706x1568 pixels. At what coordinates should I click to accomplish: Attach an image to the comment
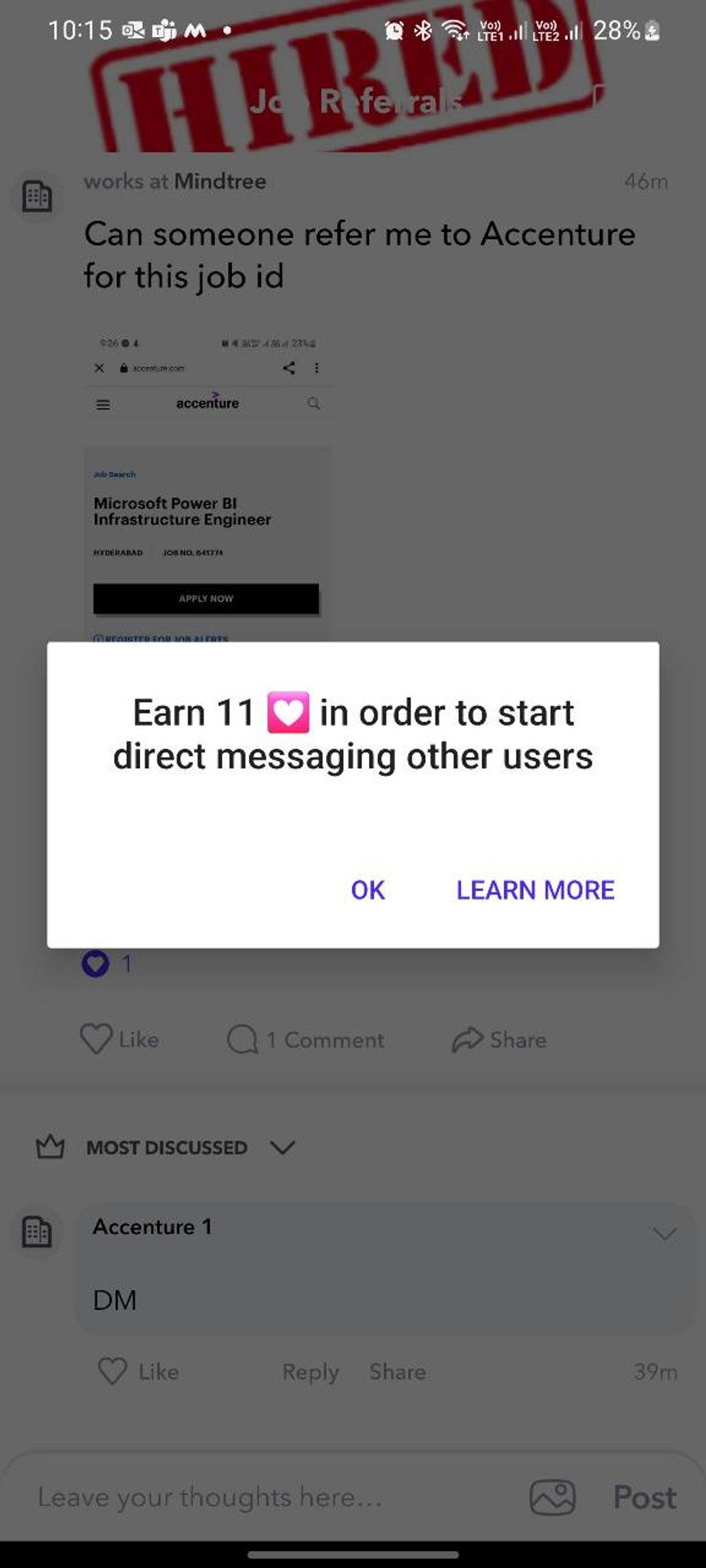point(552,1497)
